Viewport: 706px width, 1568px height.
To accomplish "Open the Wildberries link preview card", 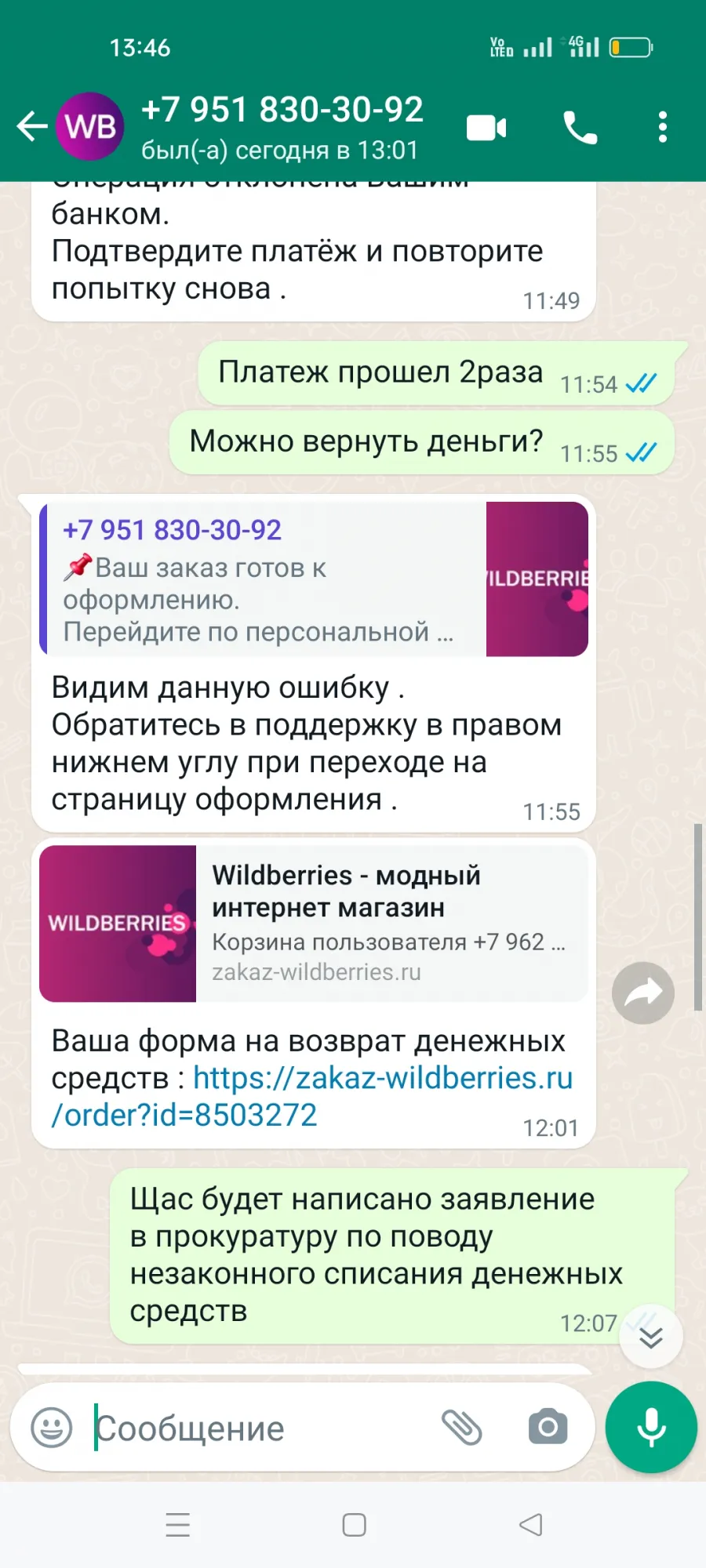I will pos(314,924).
